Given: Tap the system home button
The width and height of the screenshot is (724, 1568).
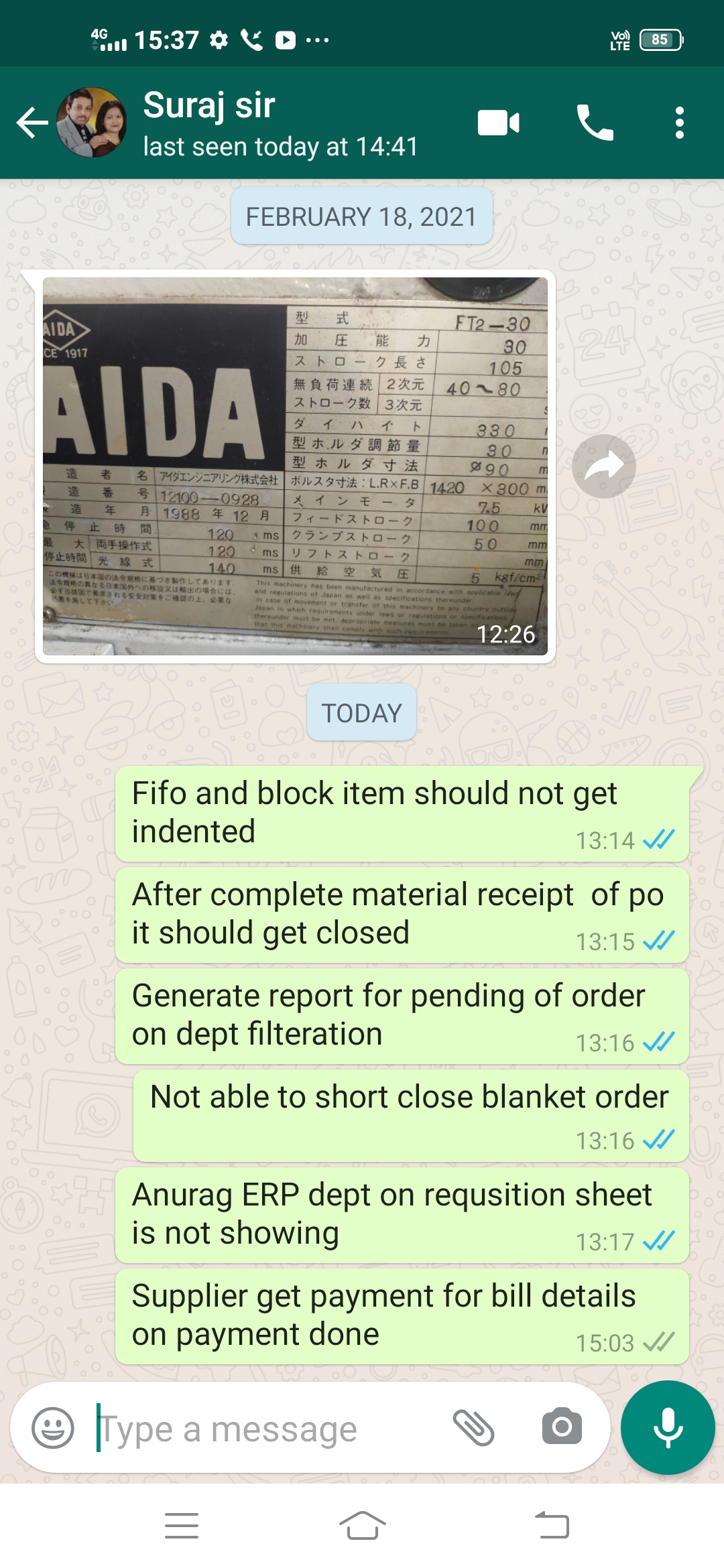Looking at the screenshot, I should coord(362,1526).
